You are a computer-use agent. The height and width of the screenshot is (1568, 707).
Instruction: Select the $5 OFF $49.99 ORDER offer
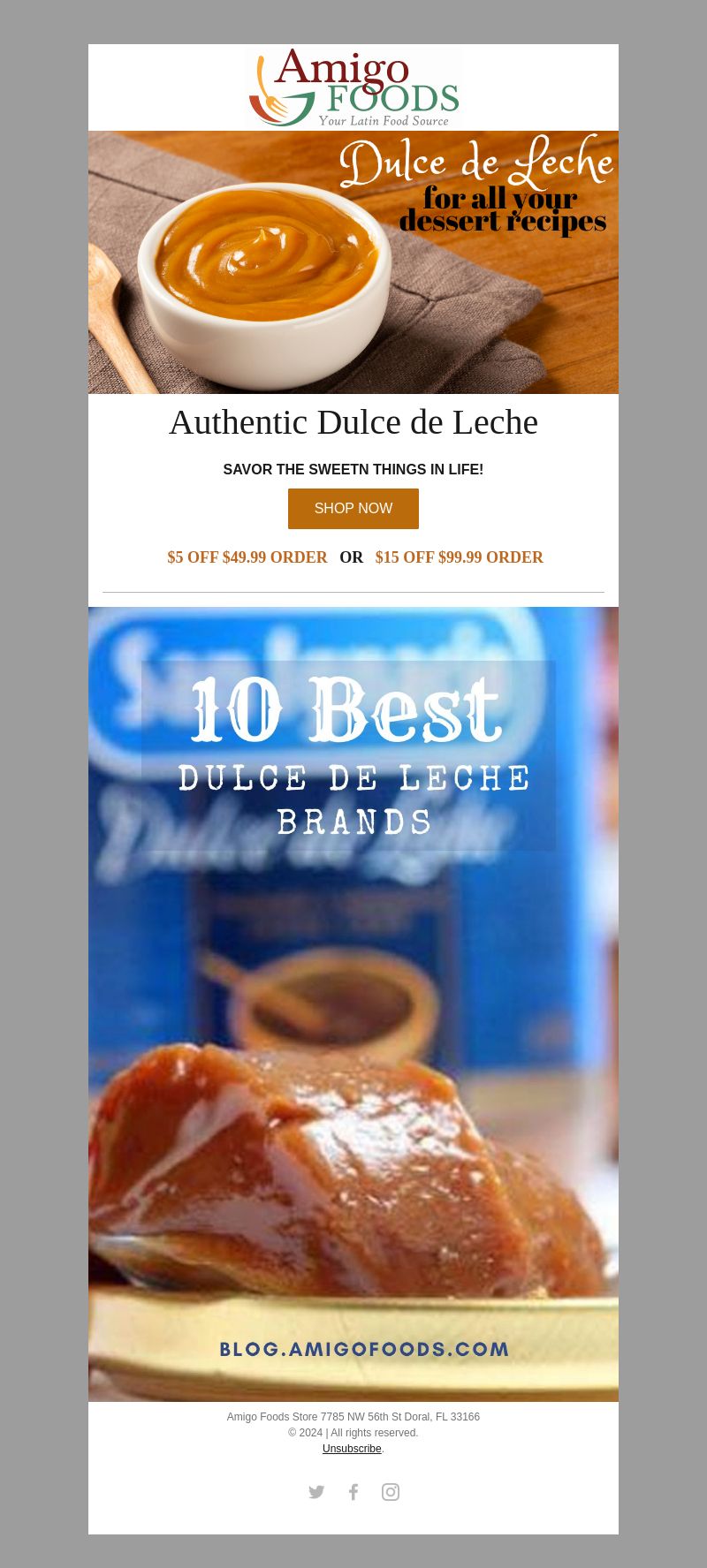coord(247,557)
